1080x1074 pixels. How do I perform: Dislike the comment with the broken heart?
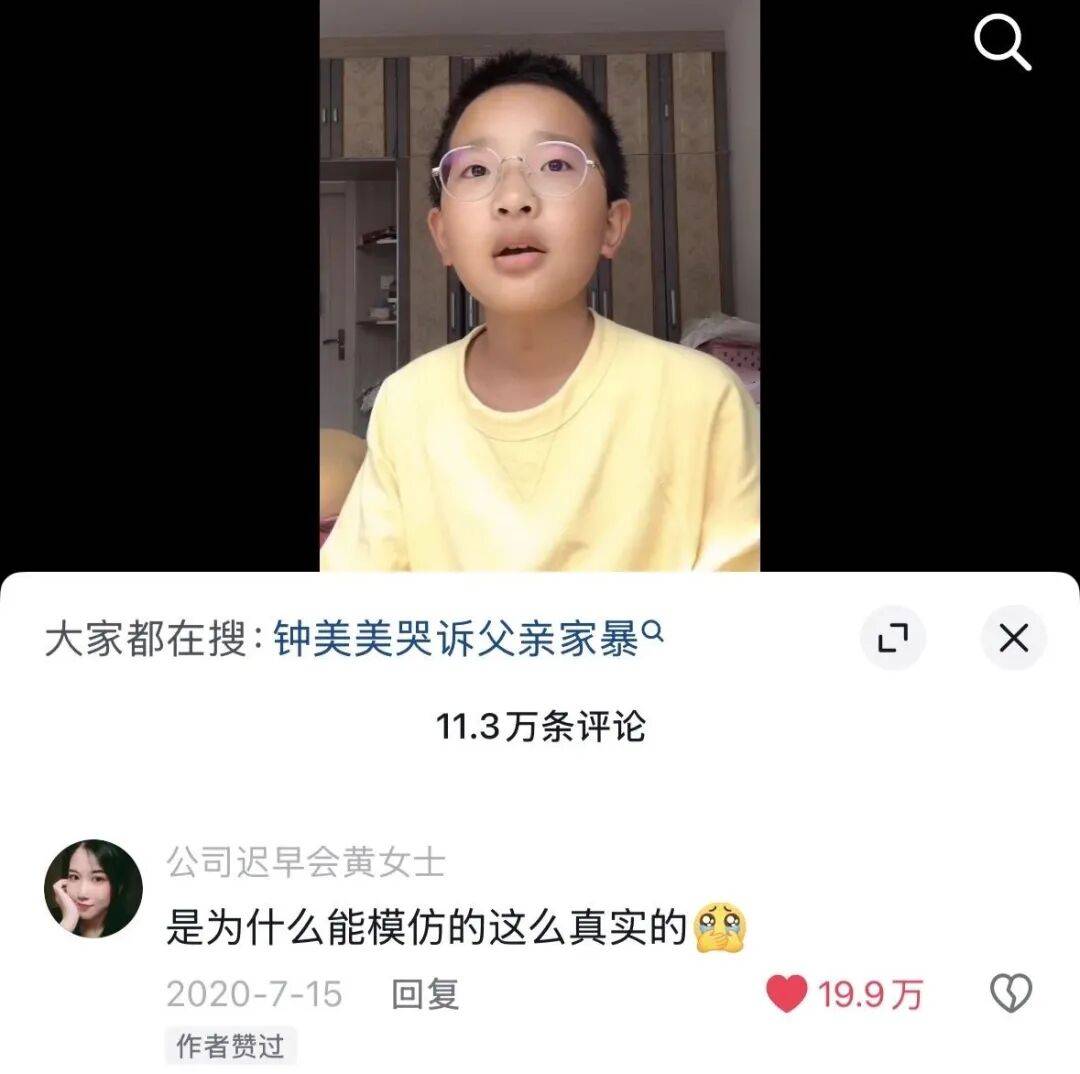(x=1010, y=994)
